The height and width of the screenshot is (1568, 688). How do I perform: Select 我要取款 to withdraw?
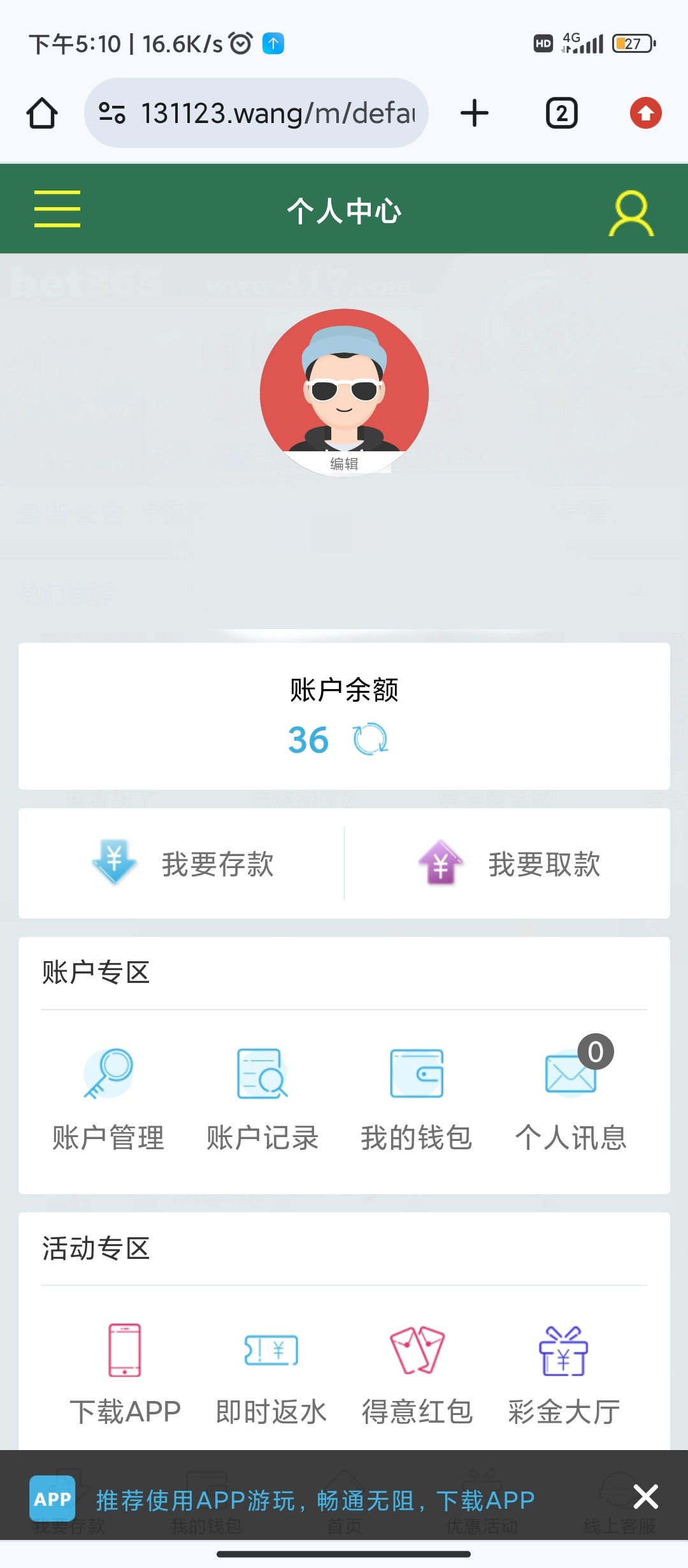508,864
